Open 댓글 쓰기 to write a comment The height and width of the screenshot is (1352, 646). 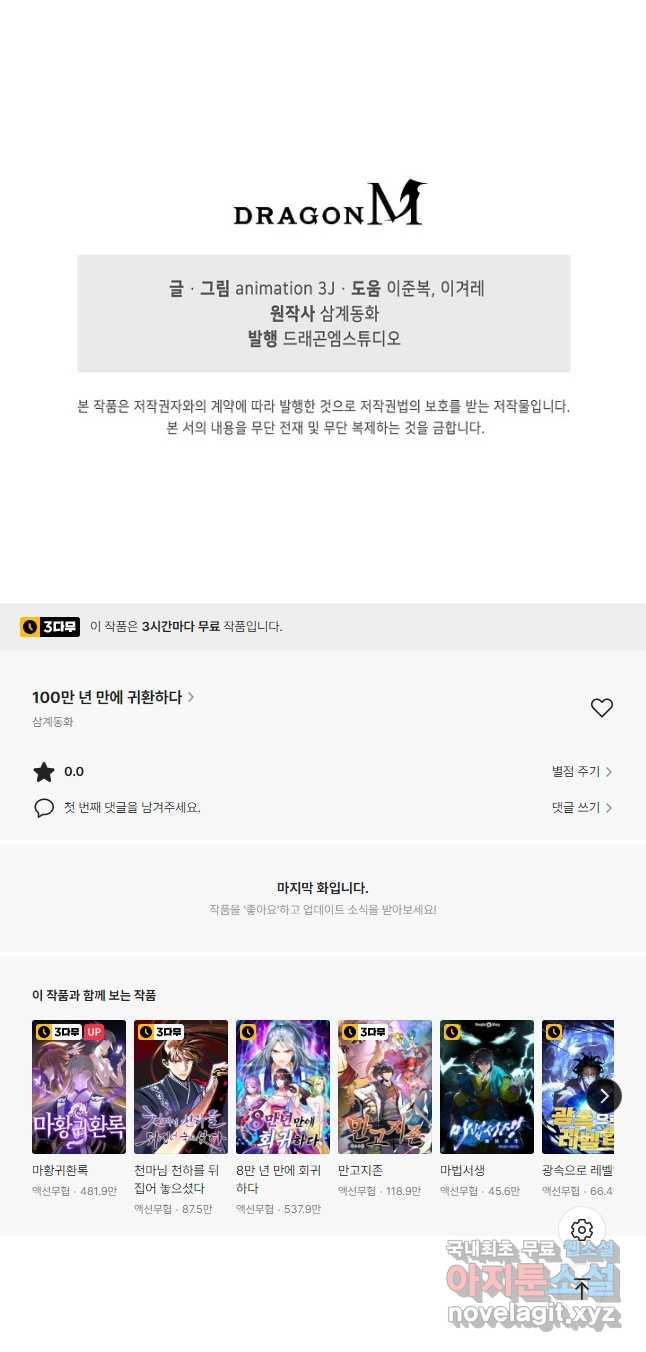coord(581,807)
